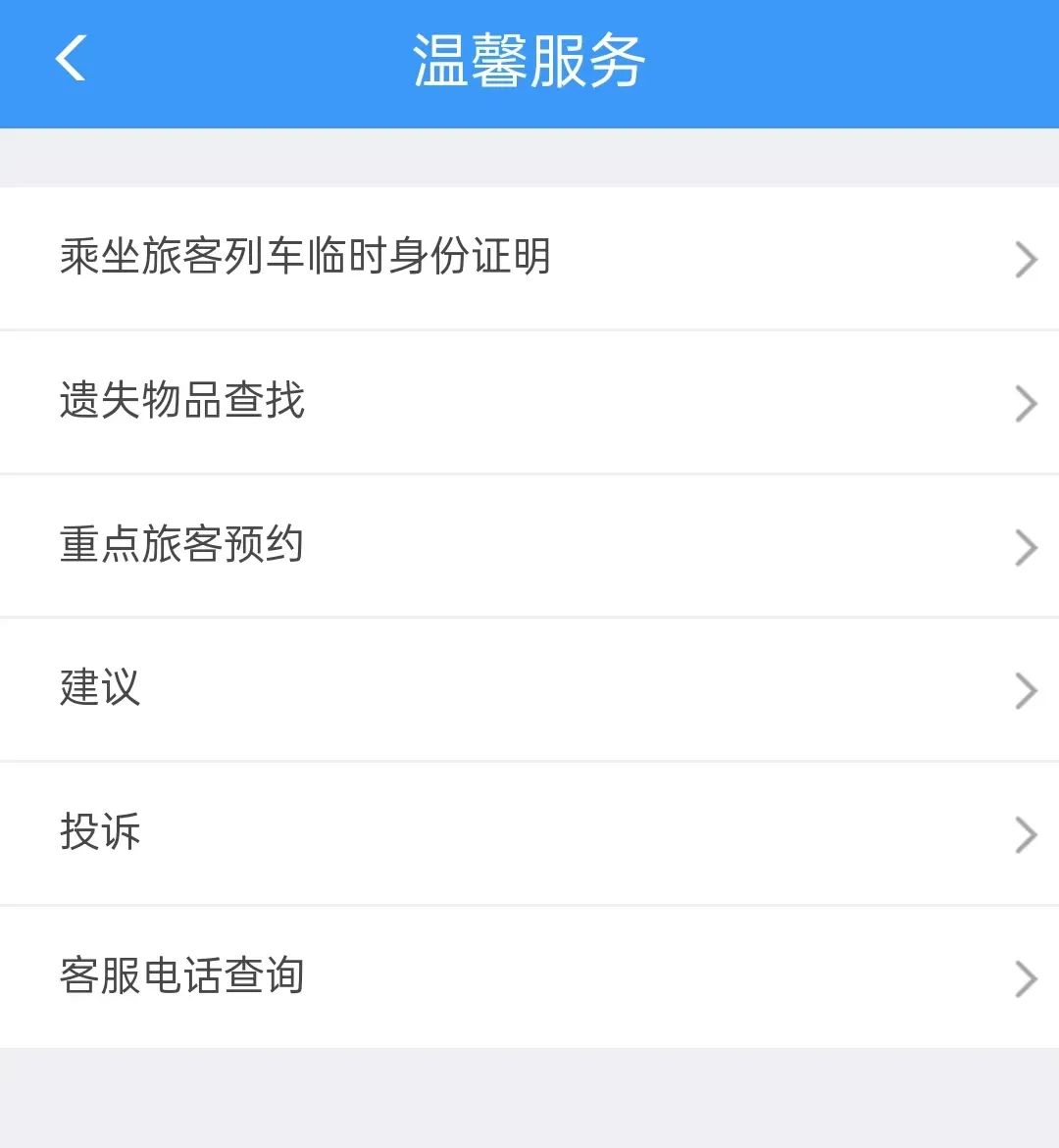Tap the 投诉 row
This screenshot has height=1148, width=1059.
pos(529,833)
